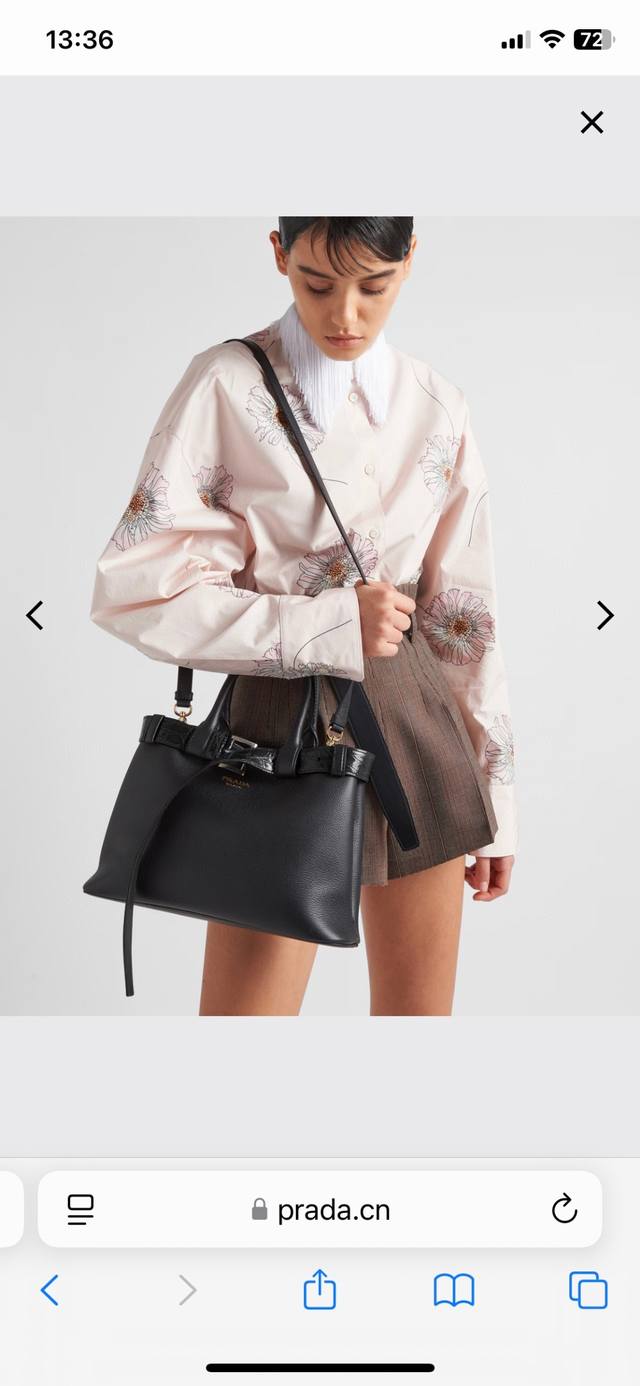640x1386 pixels.
Task: Reload the prada.cn page
Action: pyautogui.click(x=564, y=1210)
